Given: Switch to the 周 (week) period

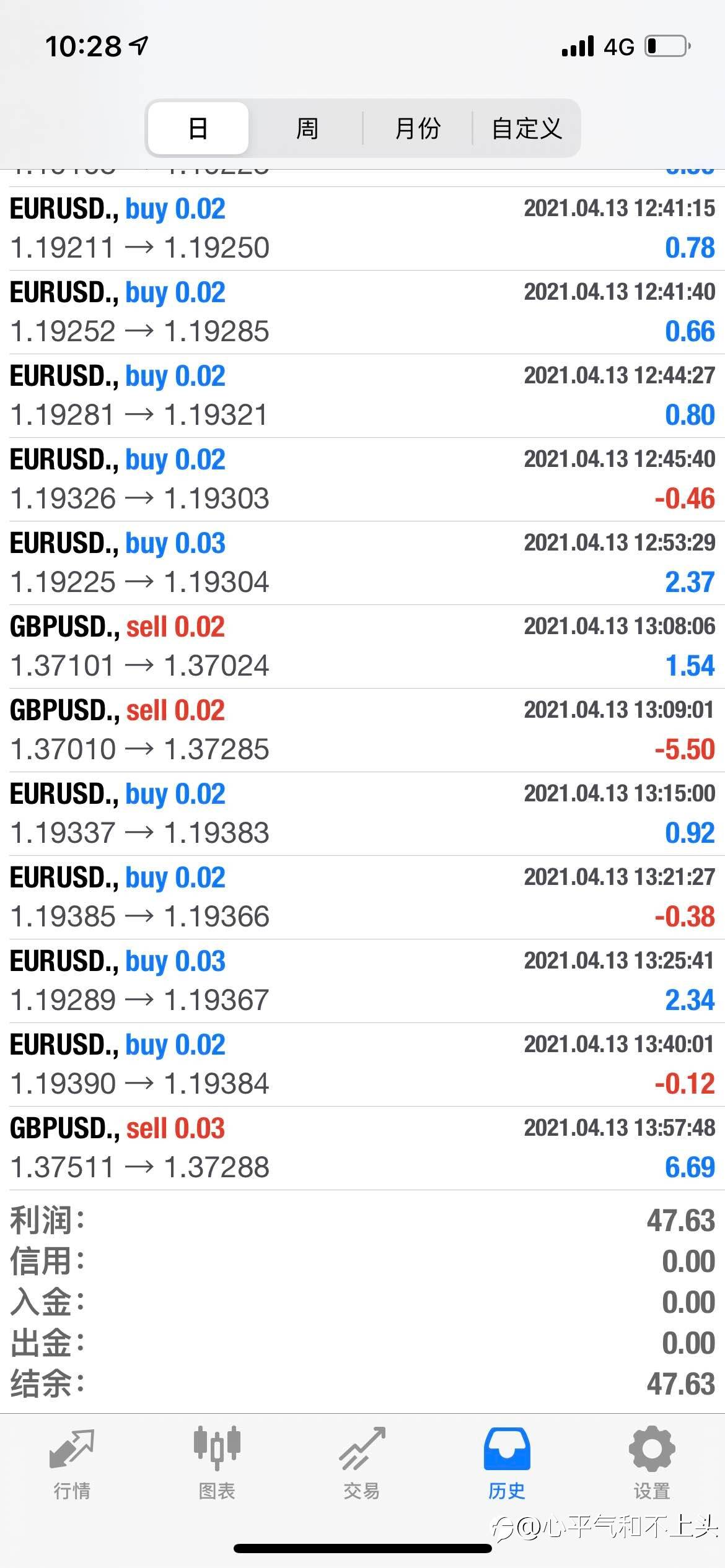Looking at the screenshot, I should (307, 128).
